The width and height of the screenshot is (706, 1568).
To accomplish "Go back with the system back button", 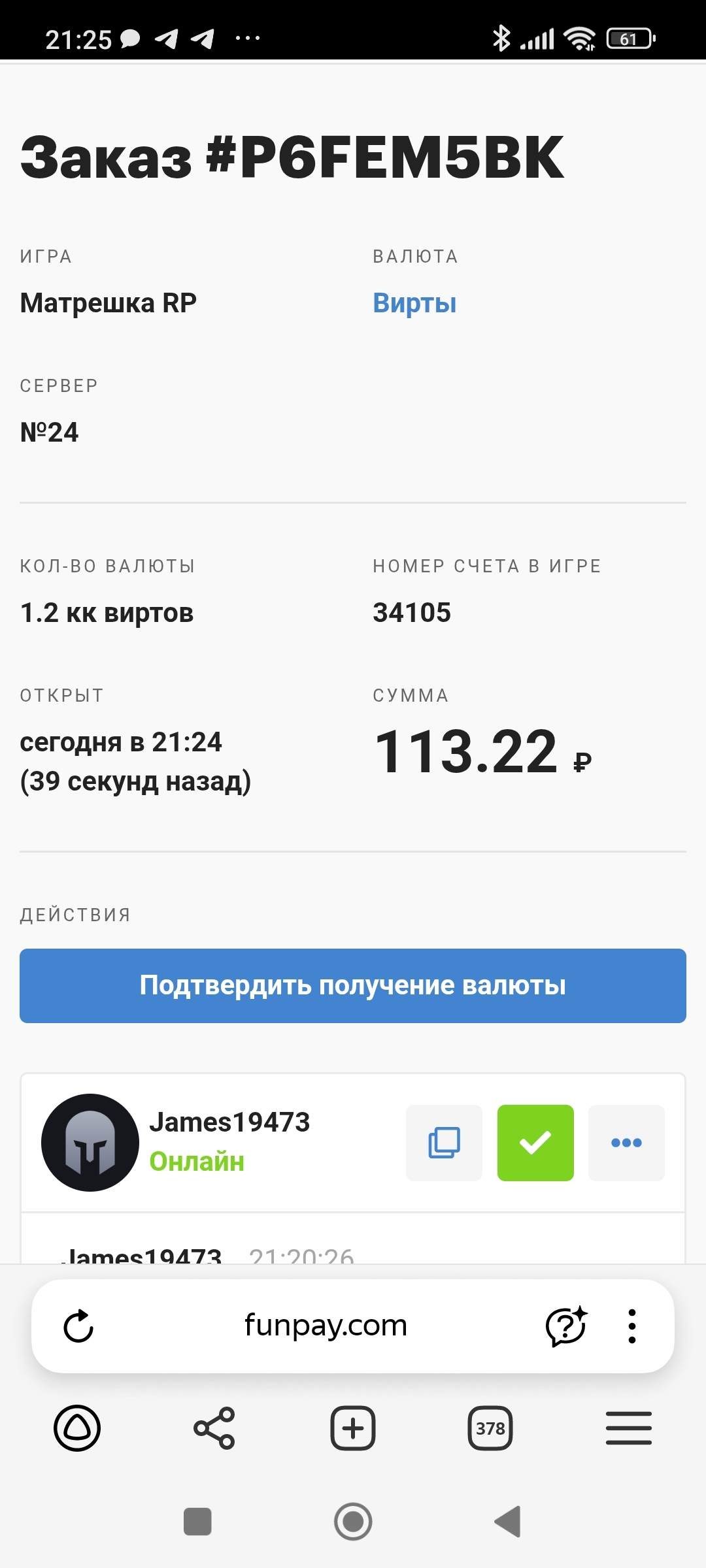I will 508,1522.
